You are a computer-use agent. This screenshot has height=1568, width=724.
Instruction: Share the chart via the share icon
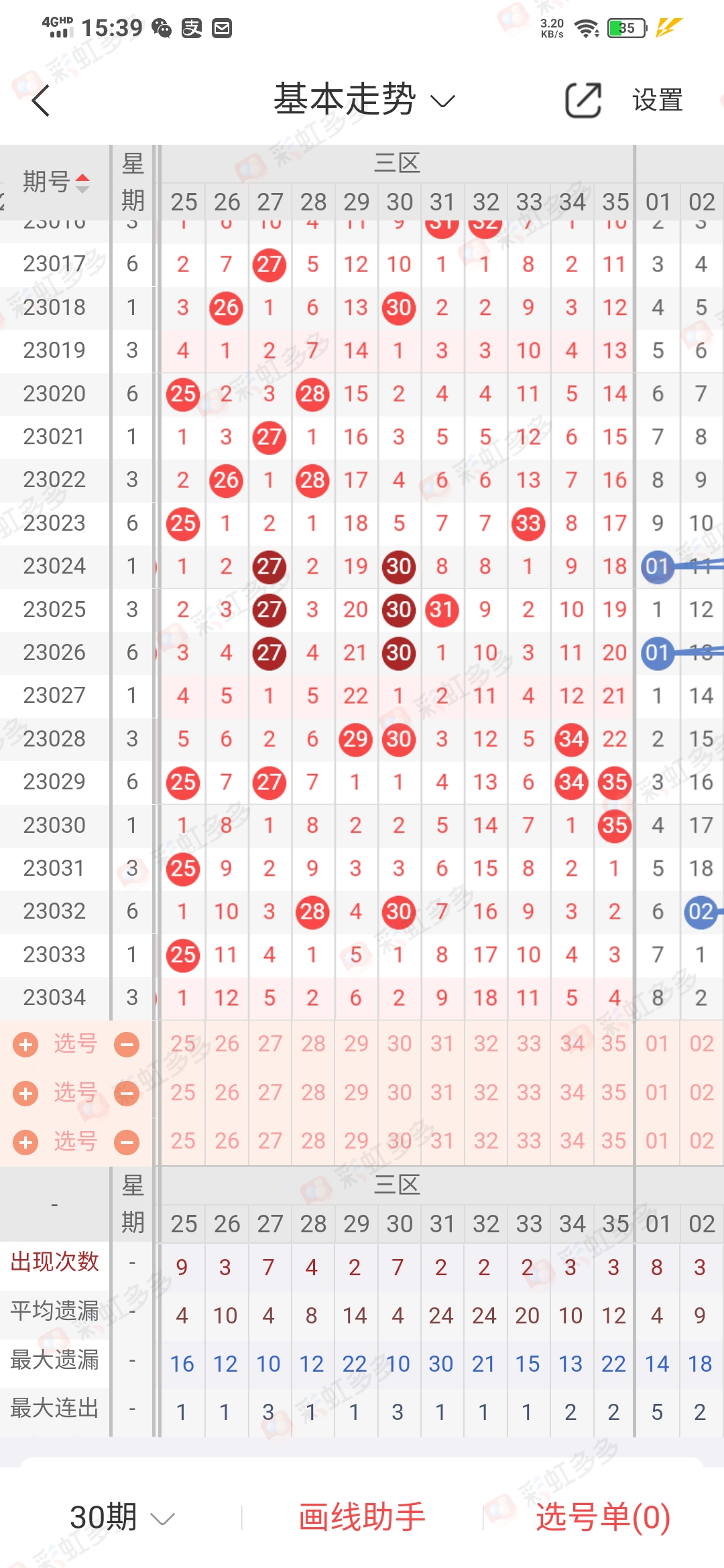click(x=583, y=101)
